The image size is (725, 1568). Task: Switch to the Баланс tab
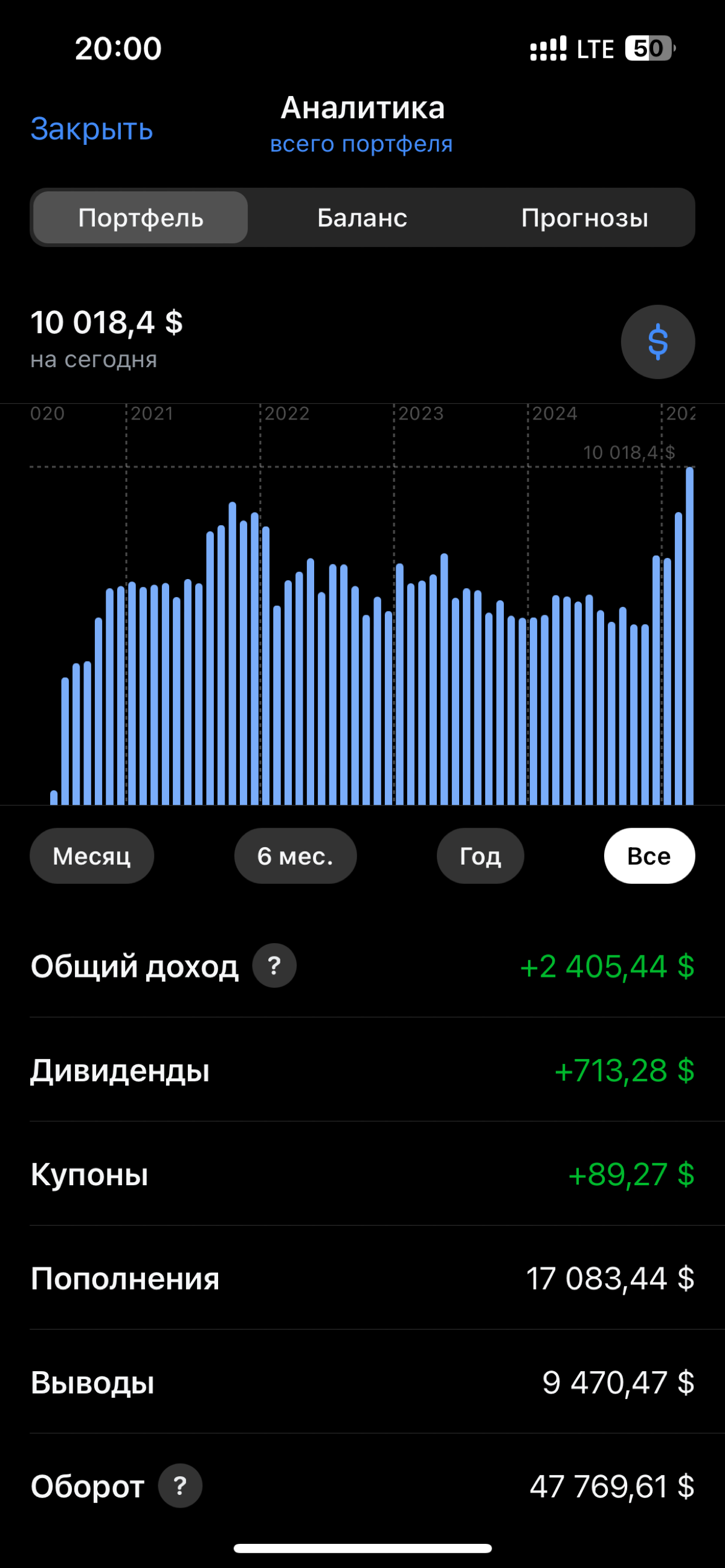362,218
